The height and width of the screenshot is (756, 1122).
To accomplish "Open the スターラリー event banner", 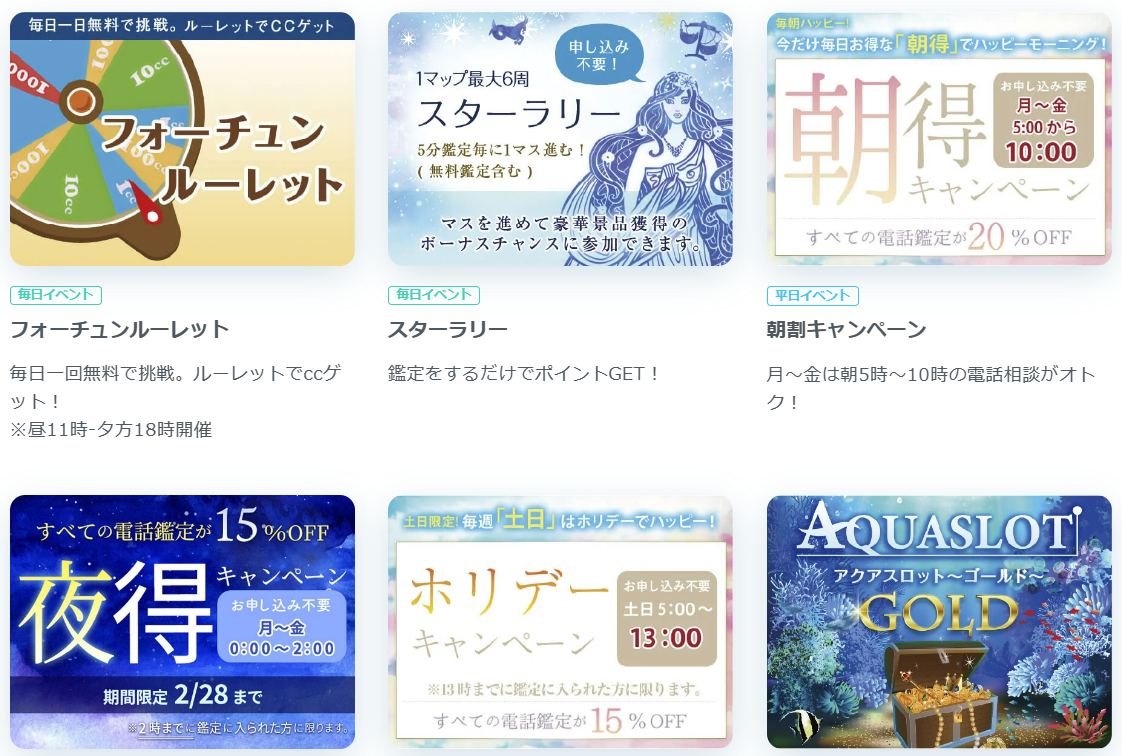I will (x=560, y=139).
